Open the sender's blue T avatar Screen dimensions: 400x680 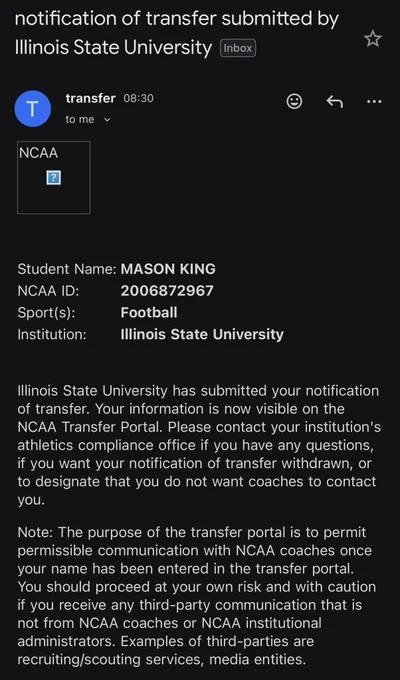[33, 109]
